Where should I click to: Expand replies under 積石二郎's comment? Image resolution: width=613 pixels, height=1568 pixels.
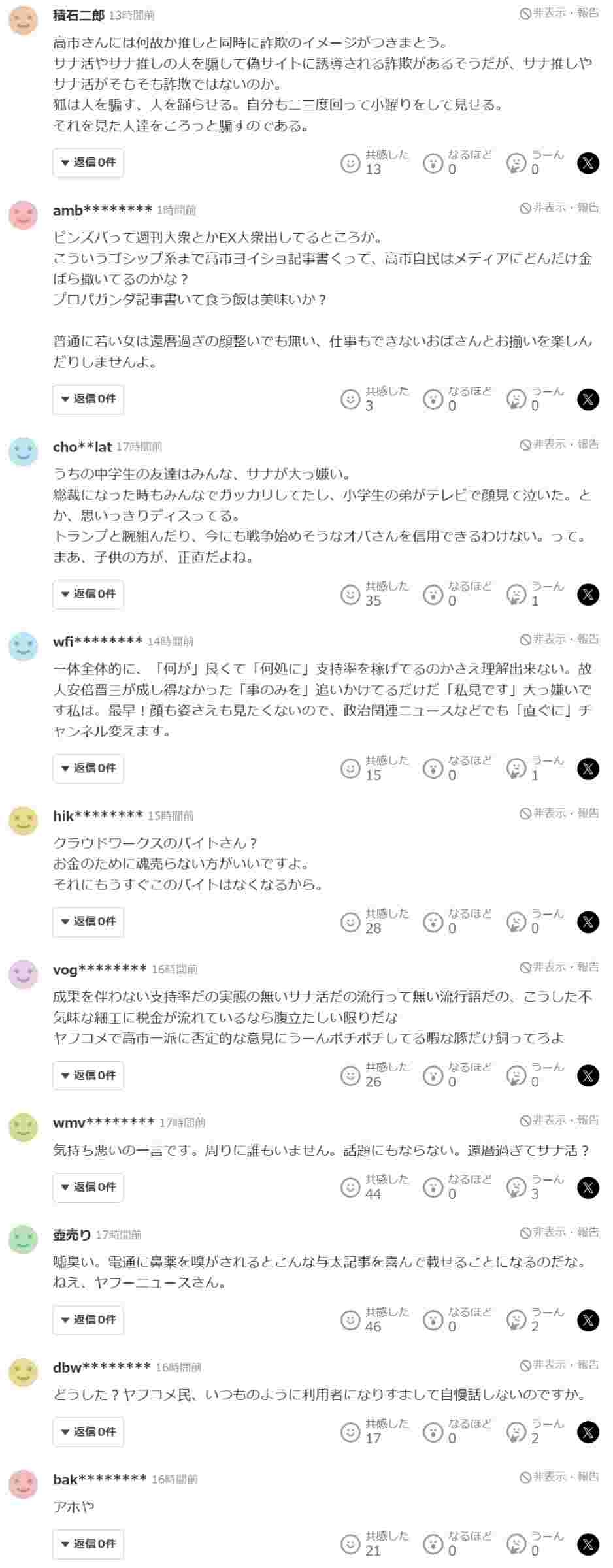[x=88, y=163]
